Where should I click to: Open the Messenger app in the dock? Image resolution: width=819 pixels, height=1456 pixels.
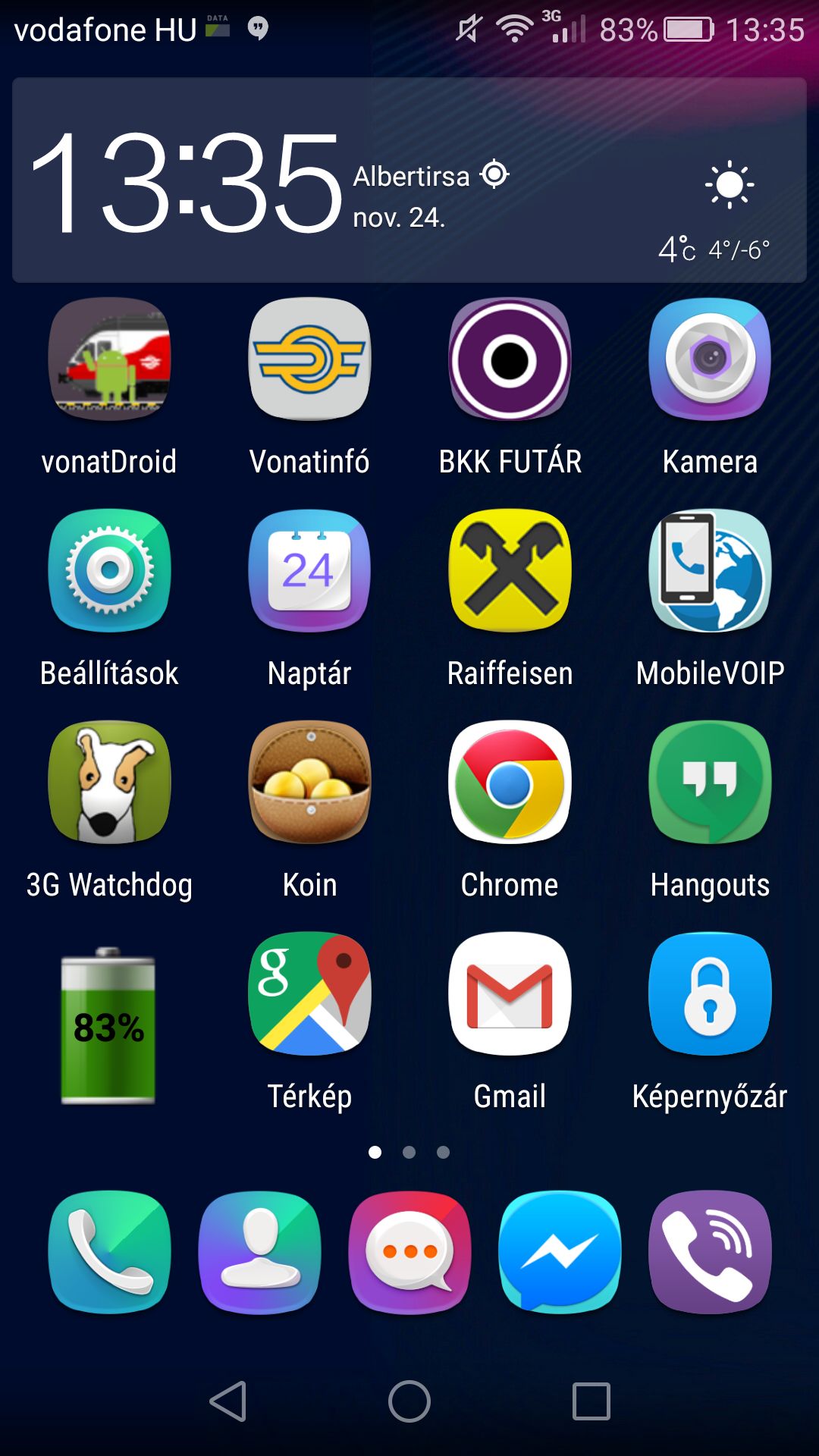tap(560, 1252)
